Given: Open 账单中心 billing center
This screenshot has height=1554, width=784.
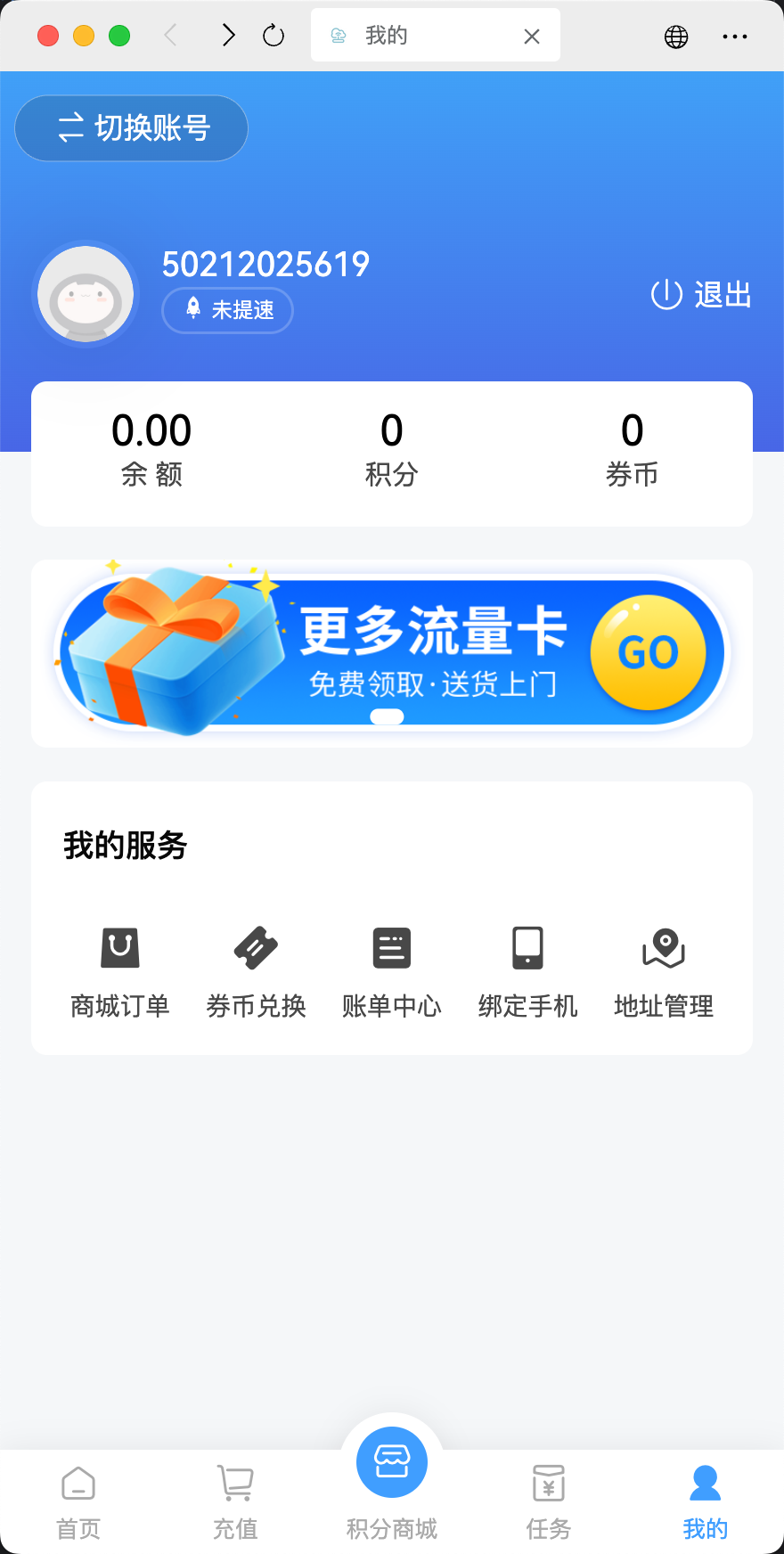Looking at the screenshot, I should coord(391,971).
